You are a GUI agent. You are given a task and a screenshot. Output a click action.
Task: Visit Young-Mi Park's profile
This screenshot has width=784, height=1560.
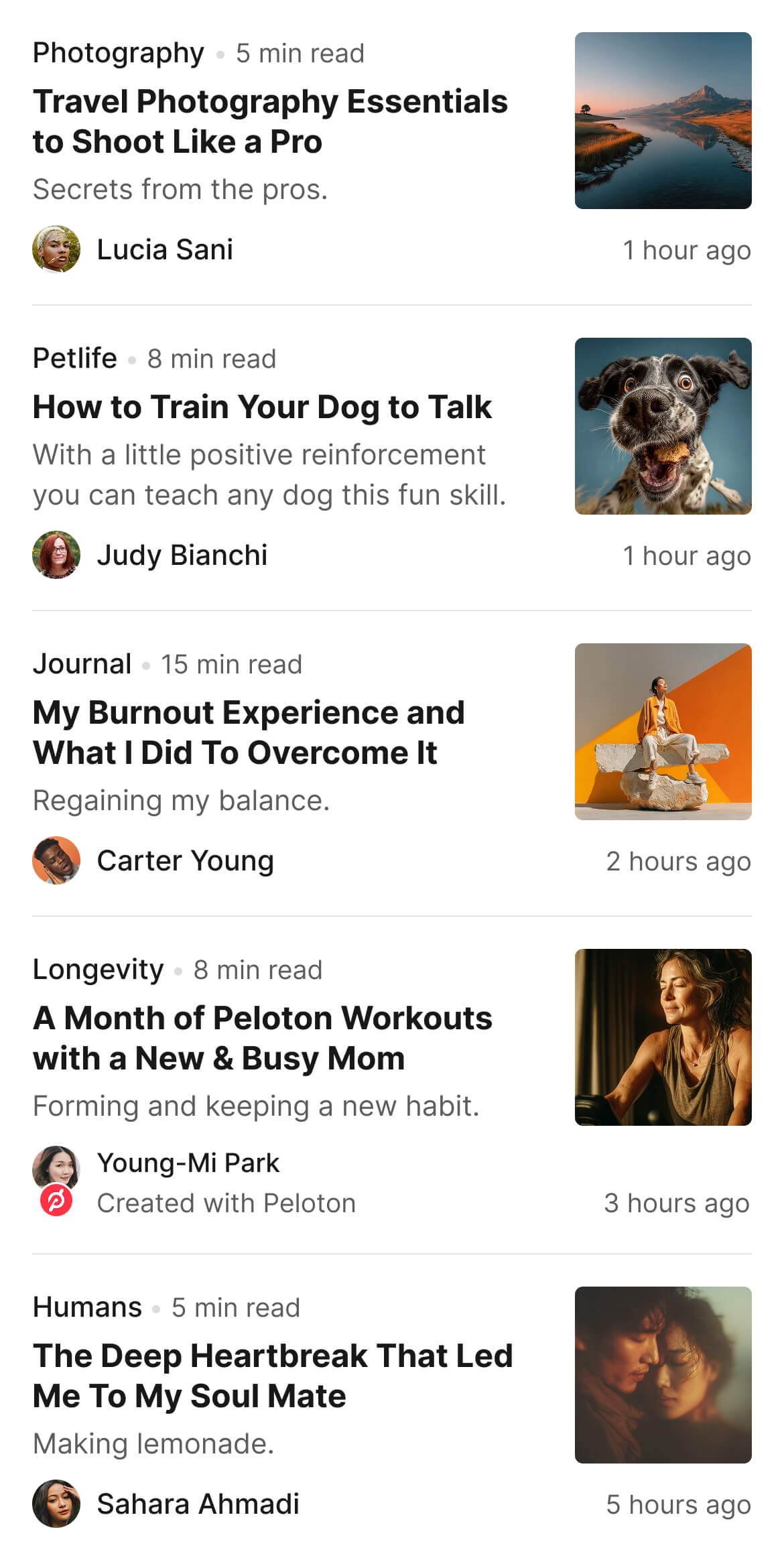pyautogui.click(x=188, y=1163)
